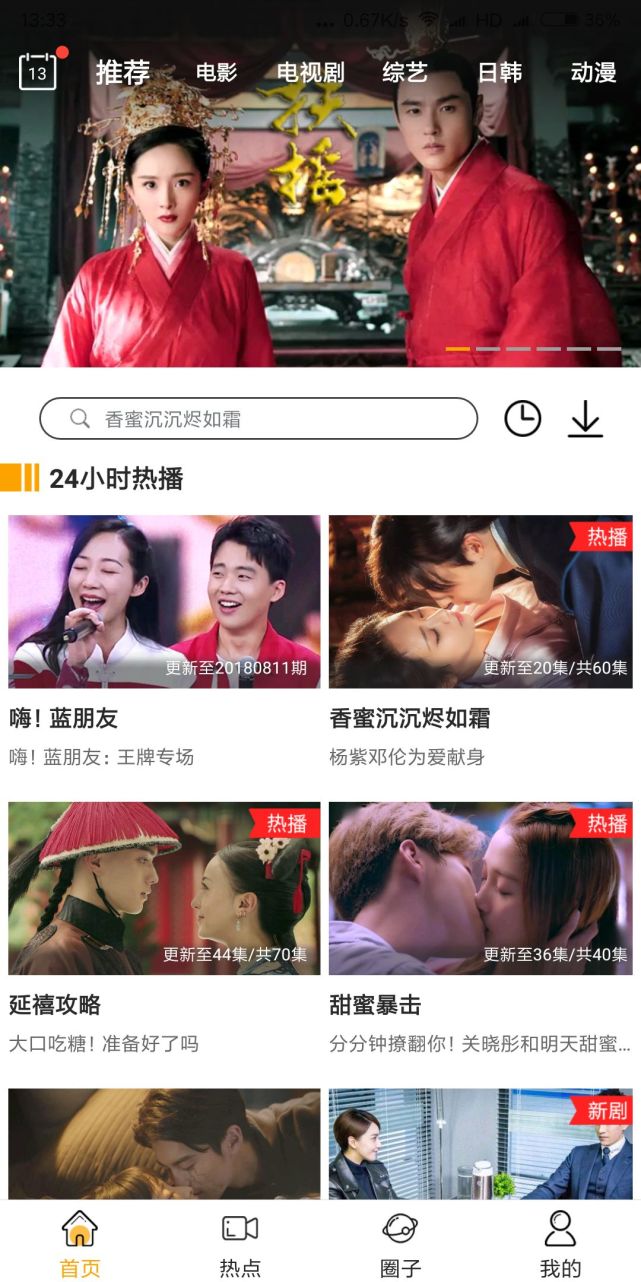Select the 综艺 tab

[x=405, y=72]
